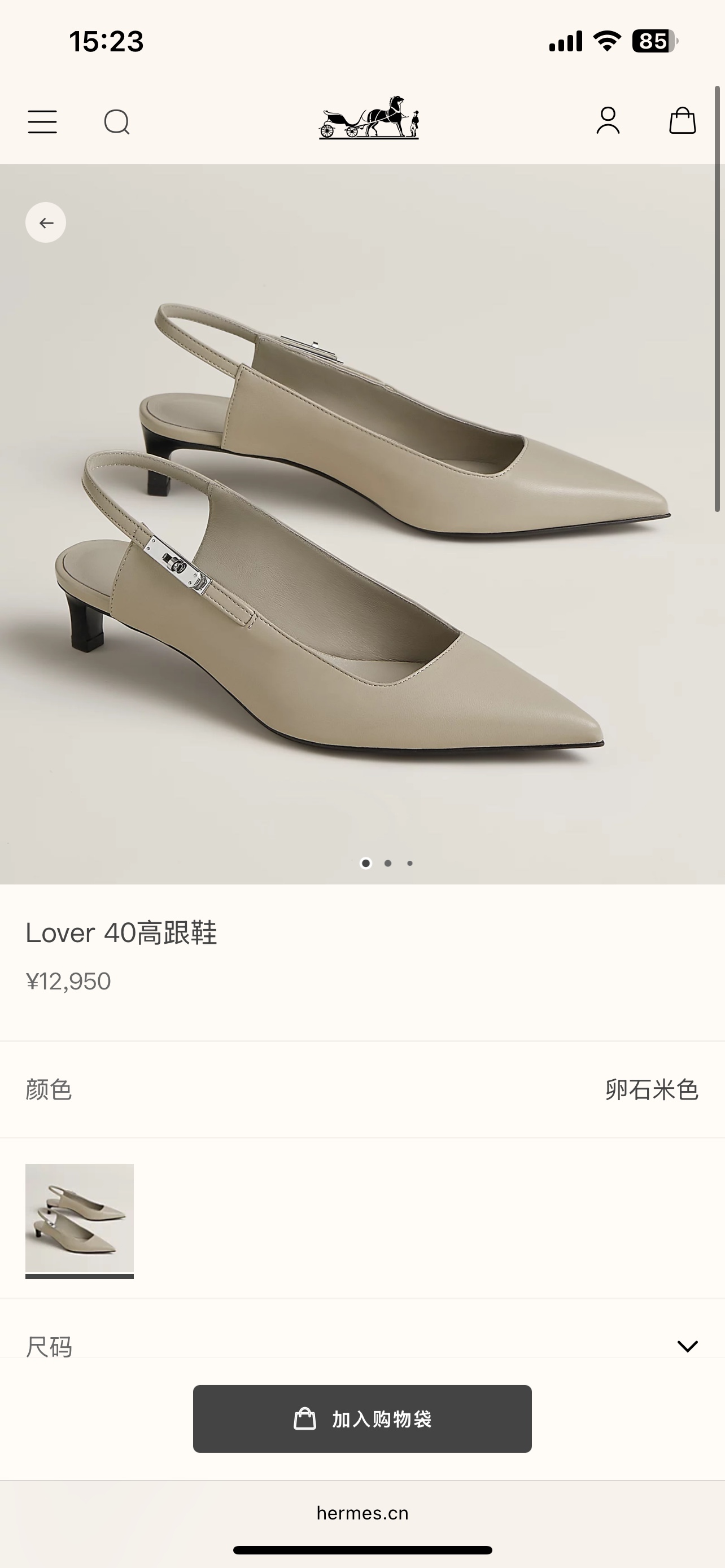Open the search icon
725x1568 pixels.
(x=116, y=122)
